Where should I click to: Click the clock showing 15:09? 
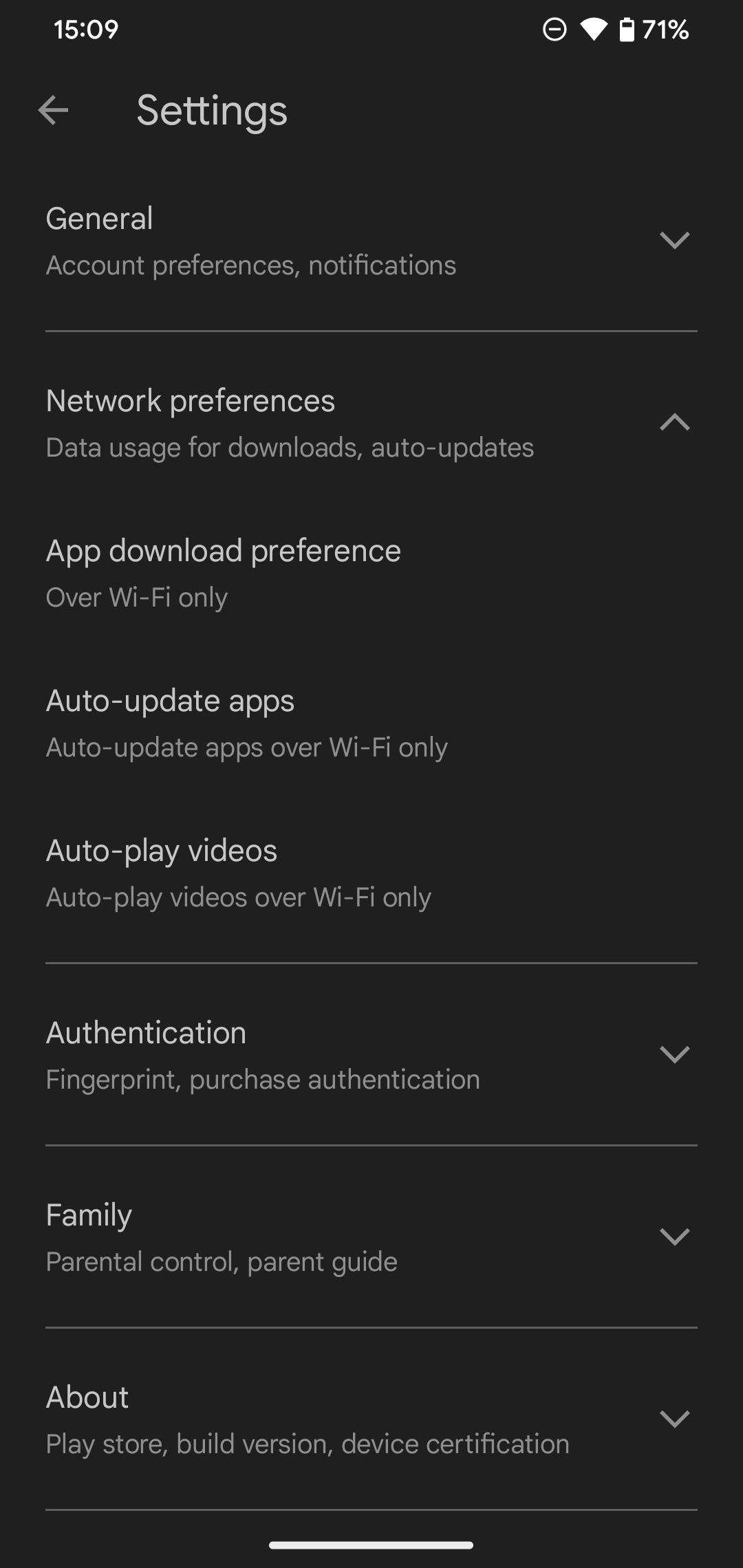[x=86, y=29]
